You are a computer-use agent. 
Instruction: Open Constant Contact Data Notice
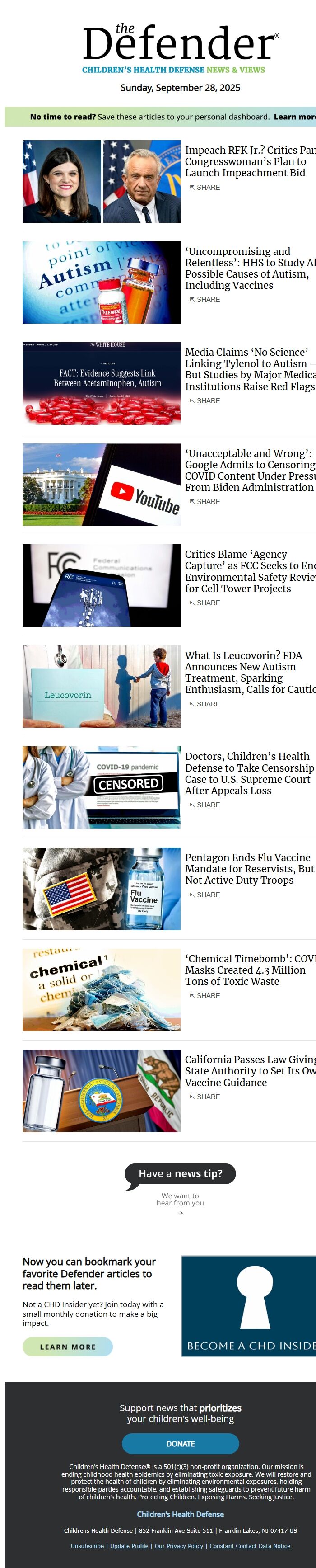click(250, 1546)
